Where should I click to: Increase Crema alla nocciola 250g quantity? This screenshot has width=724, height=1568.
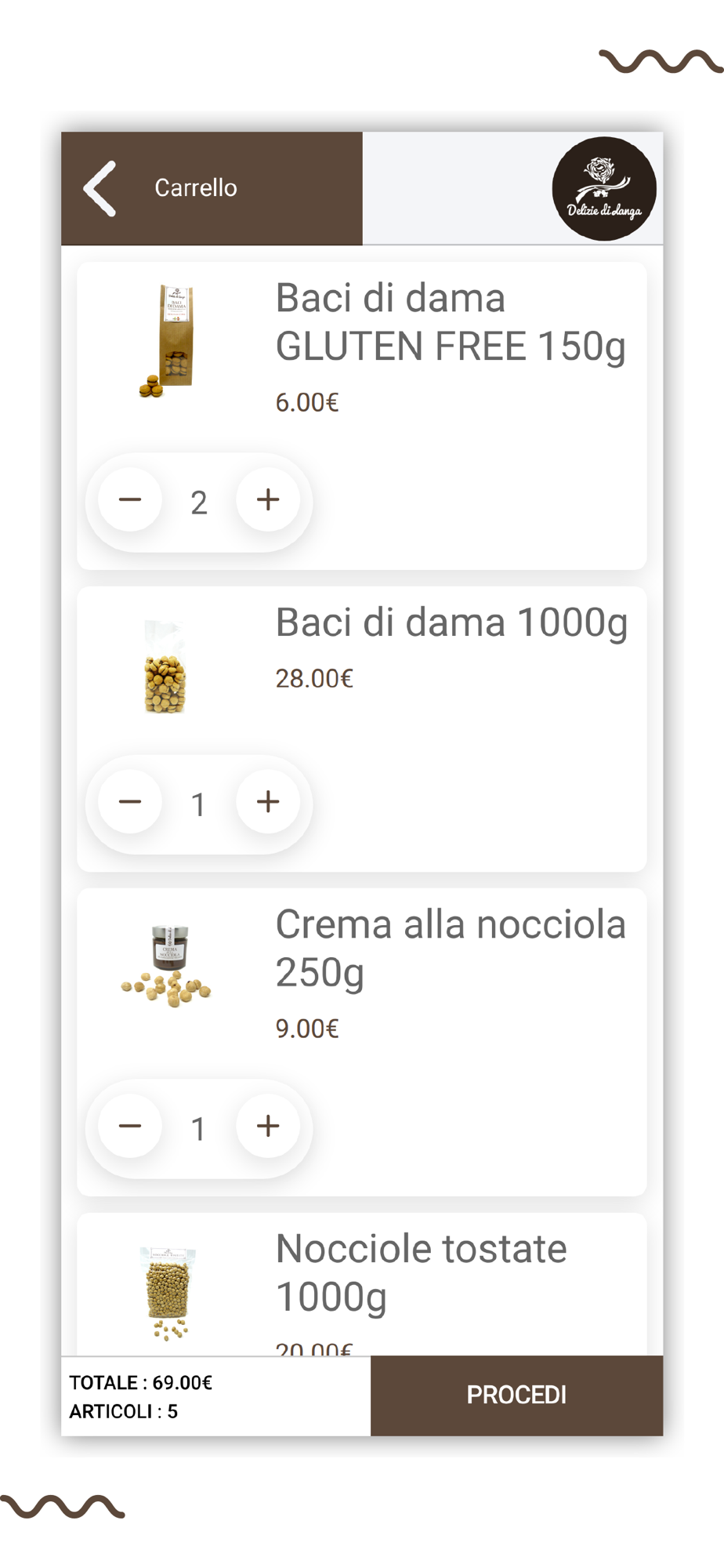[x=268, y=1126]
